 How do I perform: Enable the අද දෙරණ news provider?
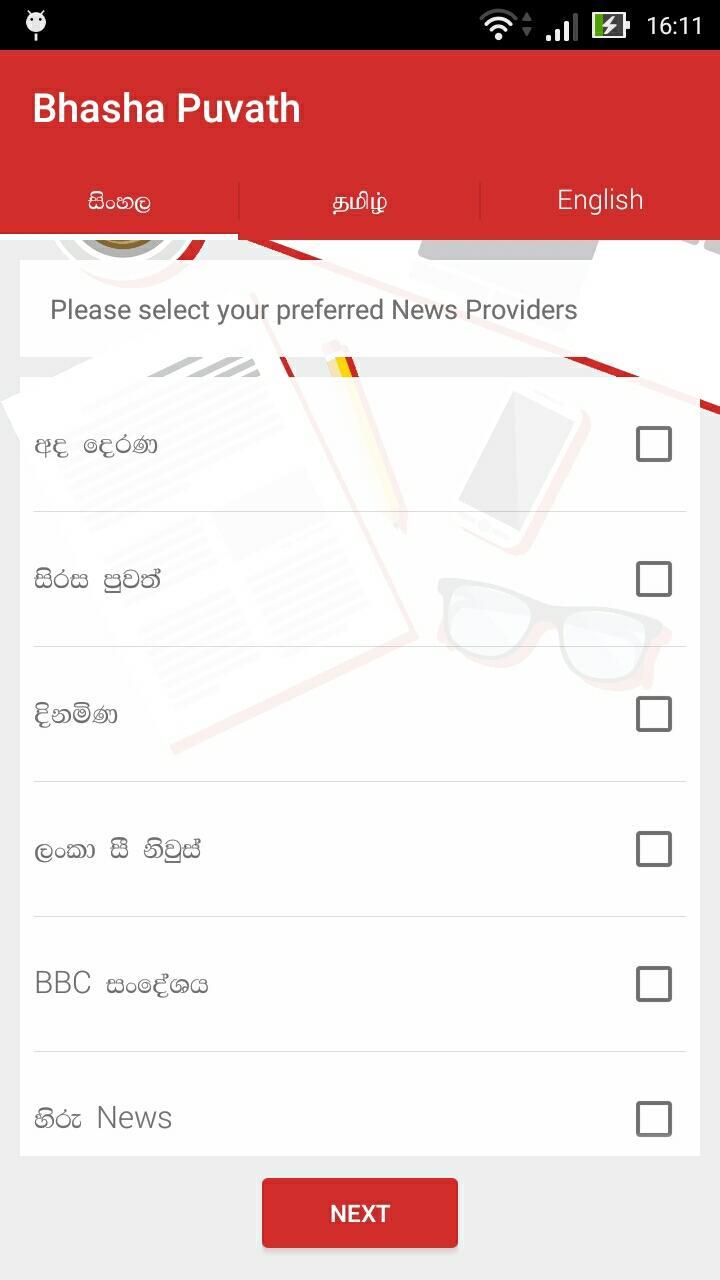pos(654,444)
